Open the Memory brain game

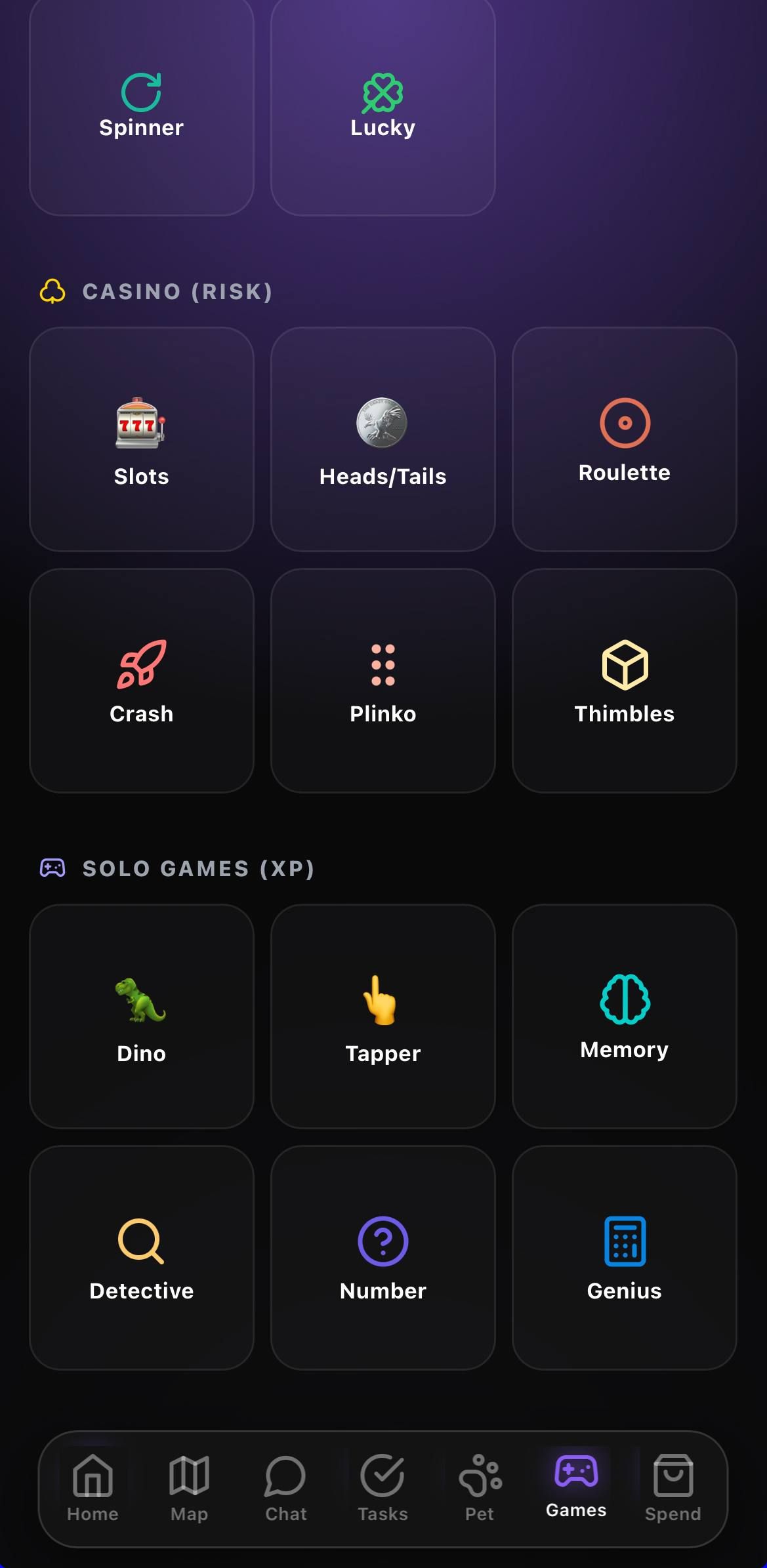pos(624,1016)
